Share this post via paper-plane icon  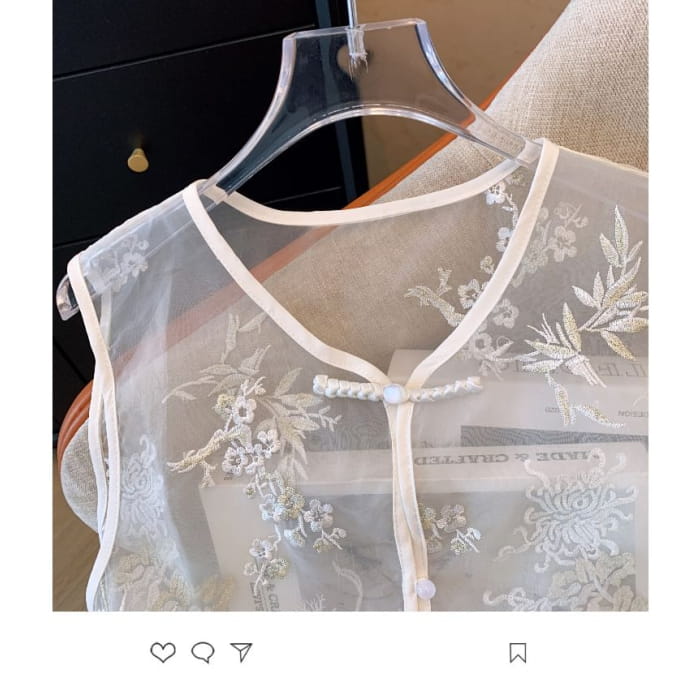coord(241,653)
